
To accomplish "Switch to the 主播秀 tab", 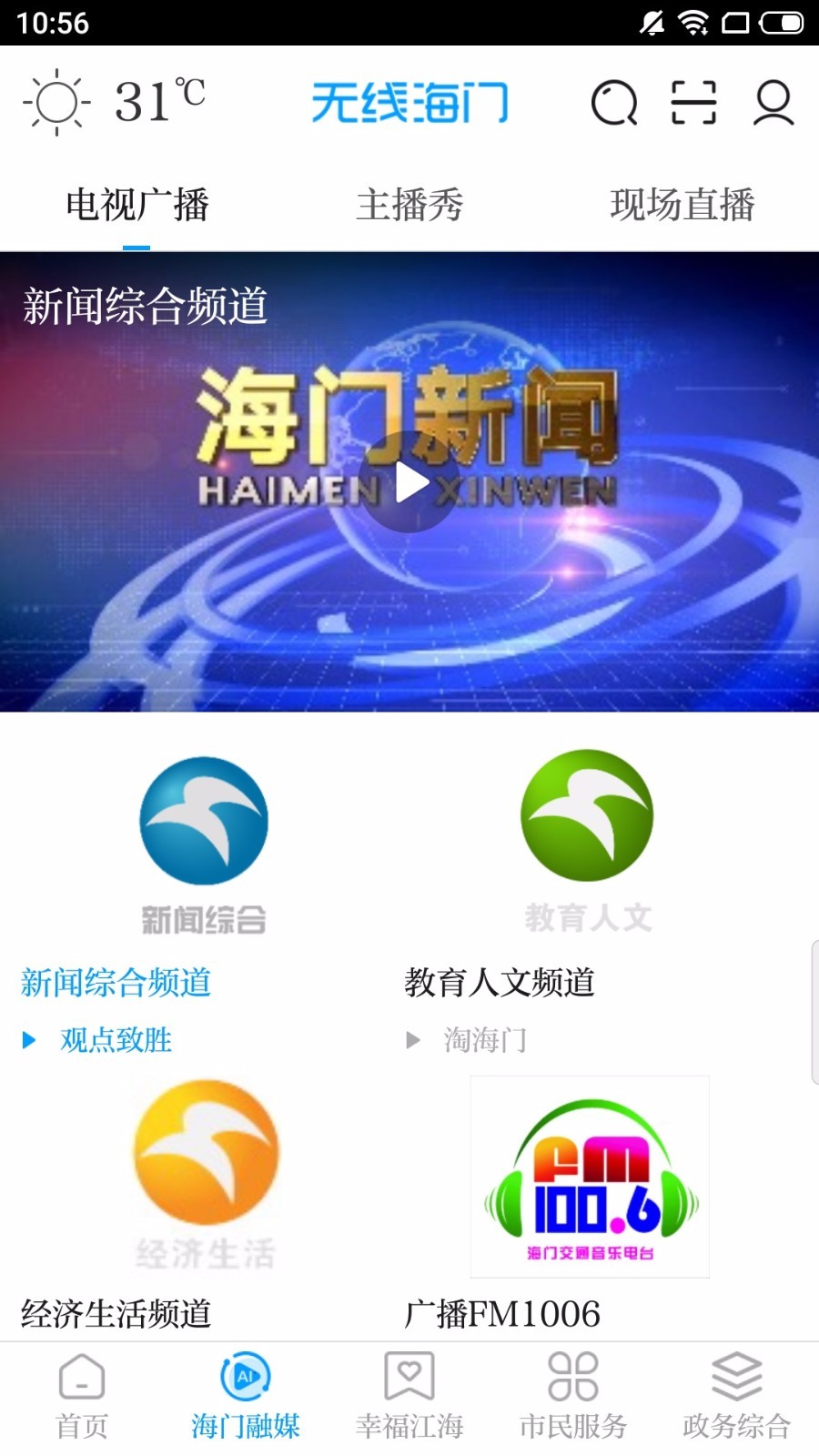I will coord(409,205).
